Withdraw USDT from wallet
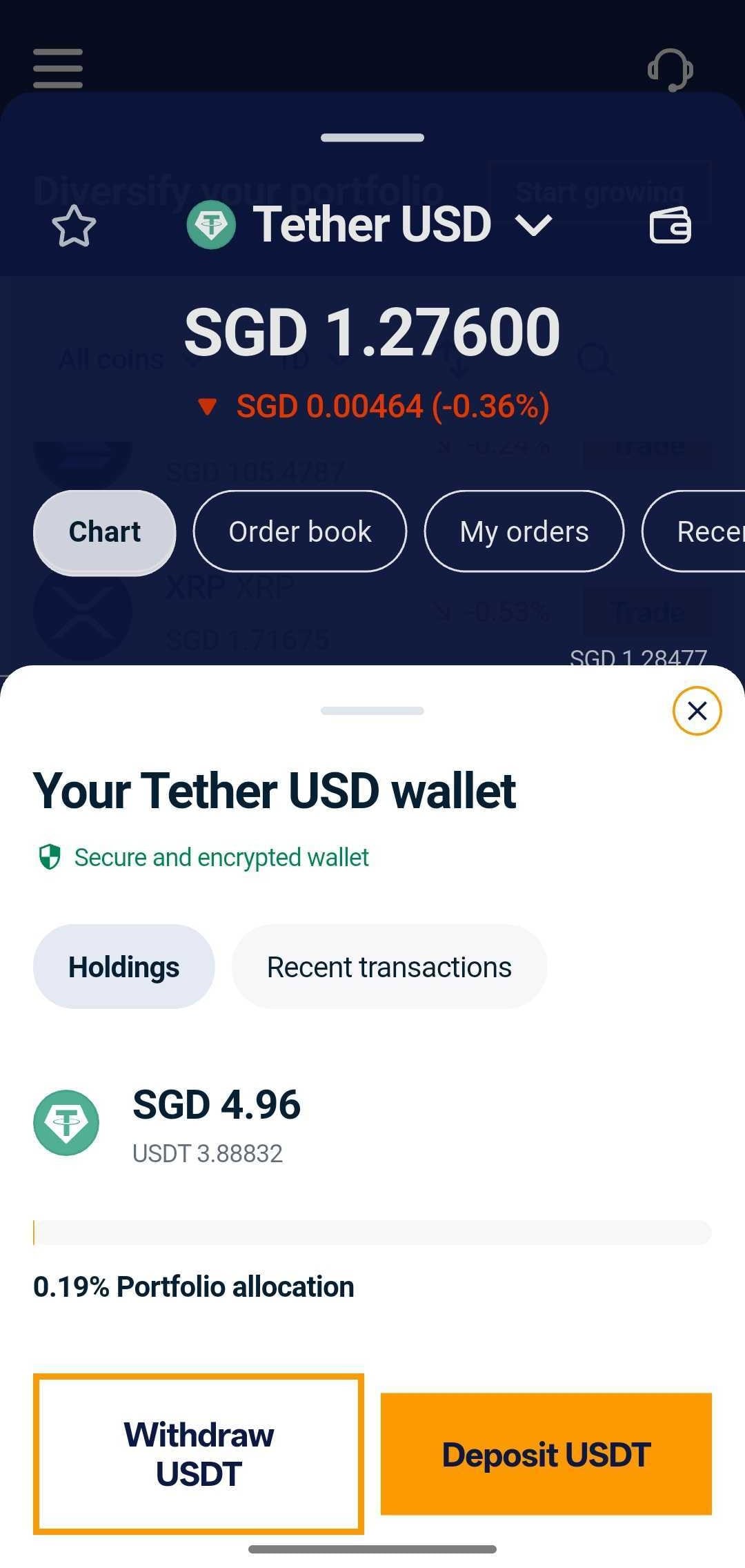This screenshot has height=1568, width=745. [x=199, y=1454]
